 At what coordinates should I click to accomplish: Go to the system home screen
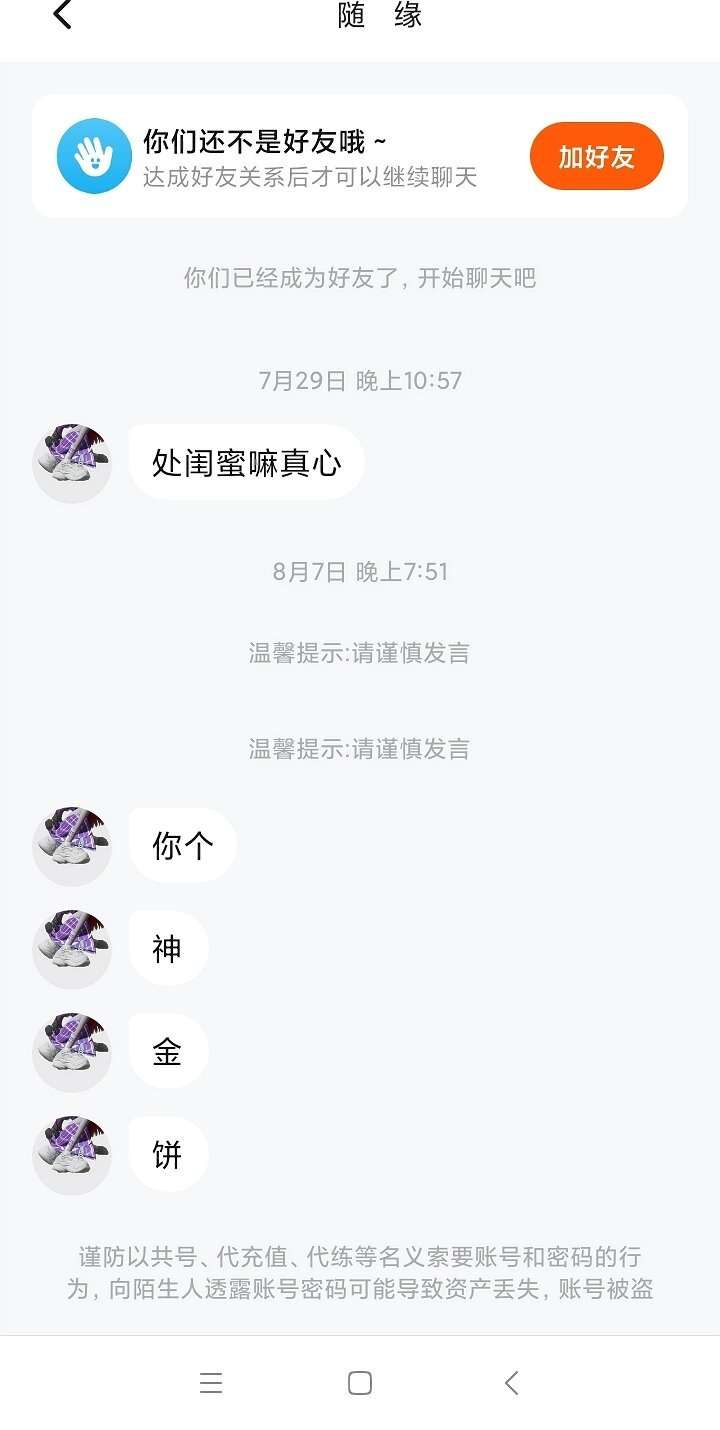coord(360,1383)
